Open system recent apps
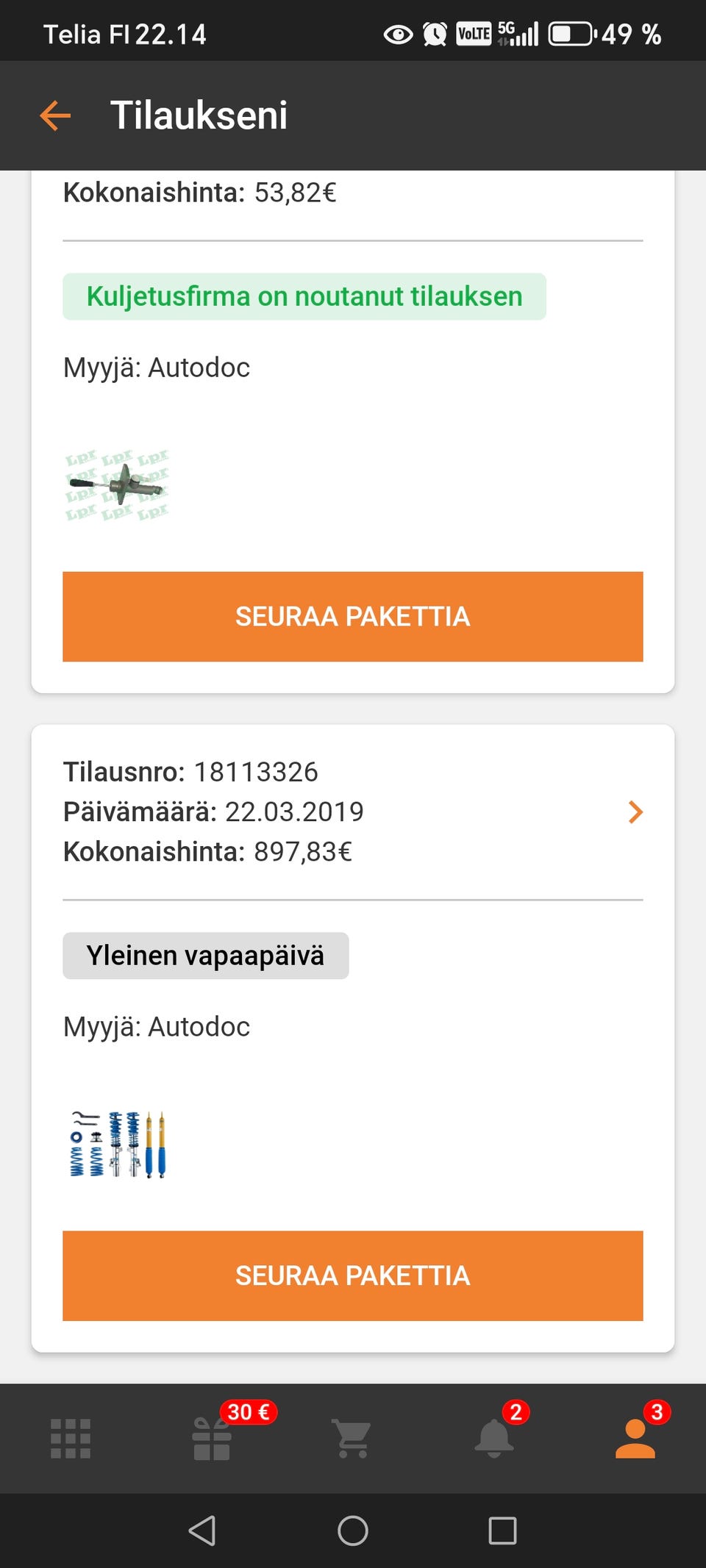Viewport: 706px width, 1568px height. click(502, 1531)
